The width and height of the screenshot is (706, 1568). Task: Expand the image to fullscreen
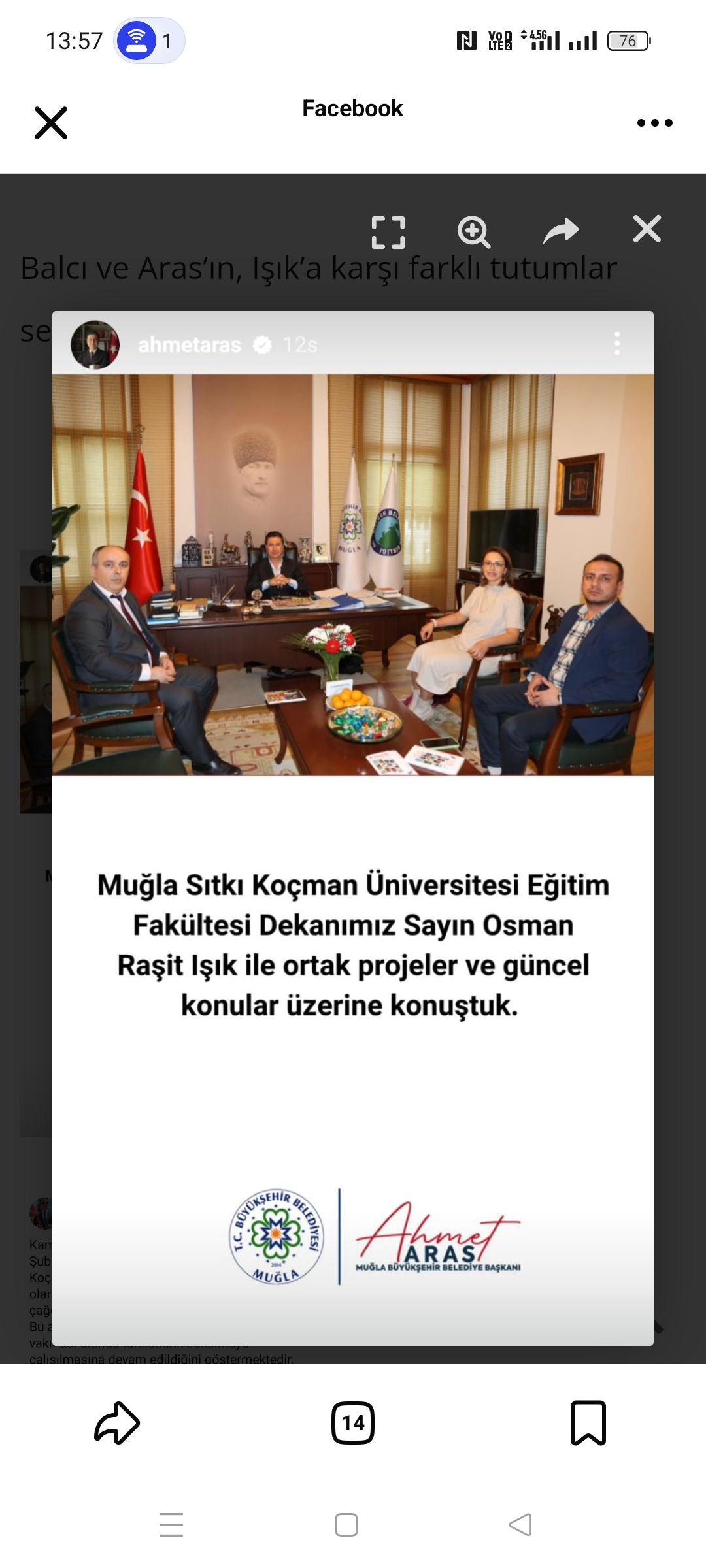[x=388, y=232]
